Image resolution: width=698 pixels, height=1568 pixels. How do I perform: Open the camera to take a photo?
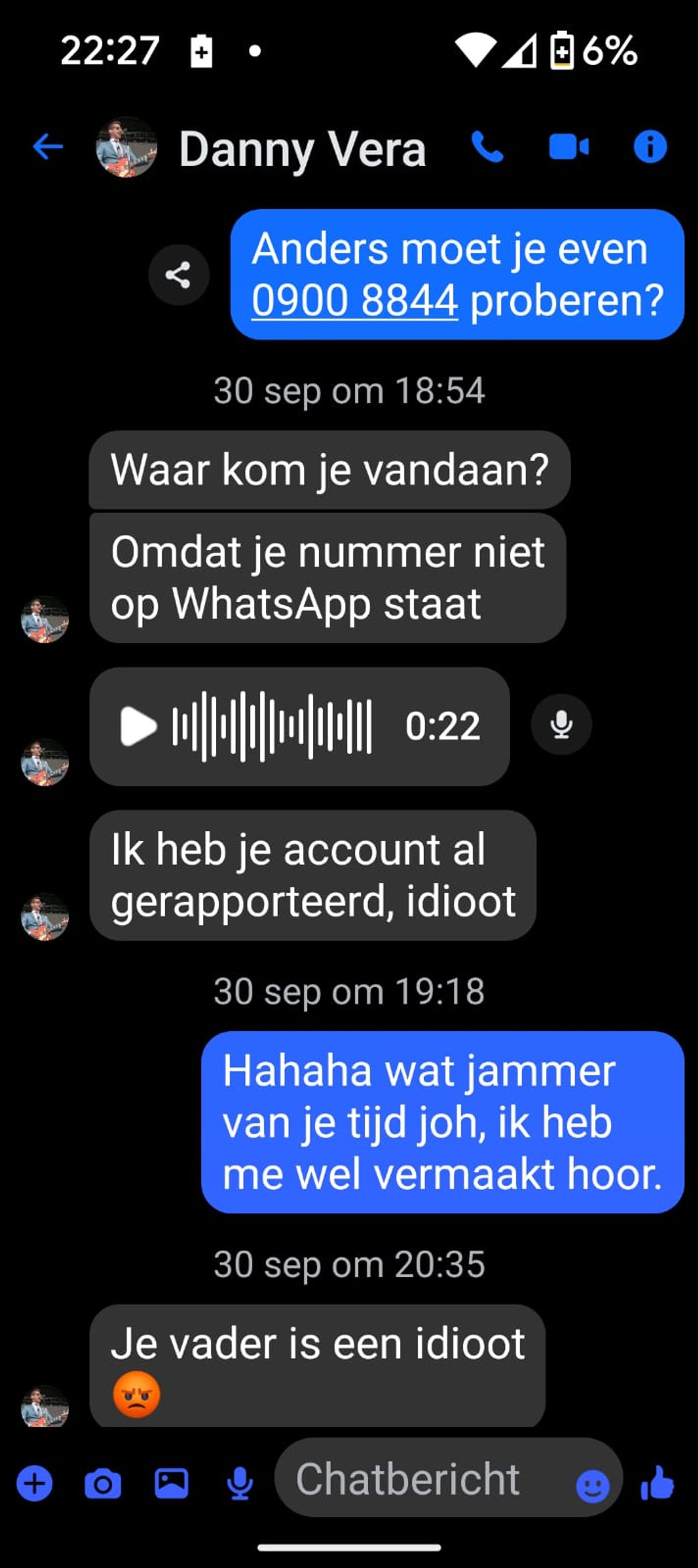coord(102,1483)
